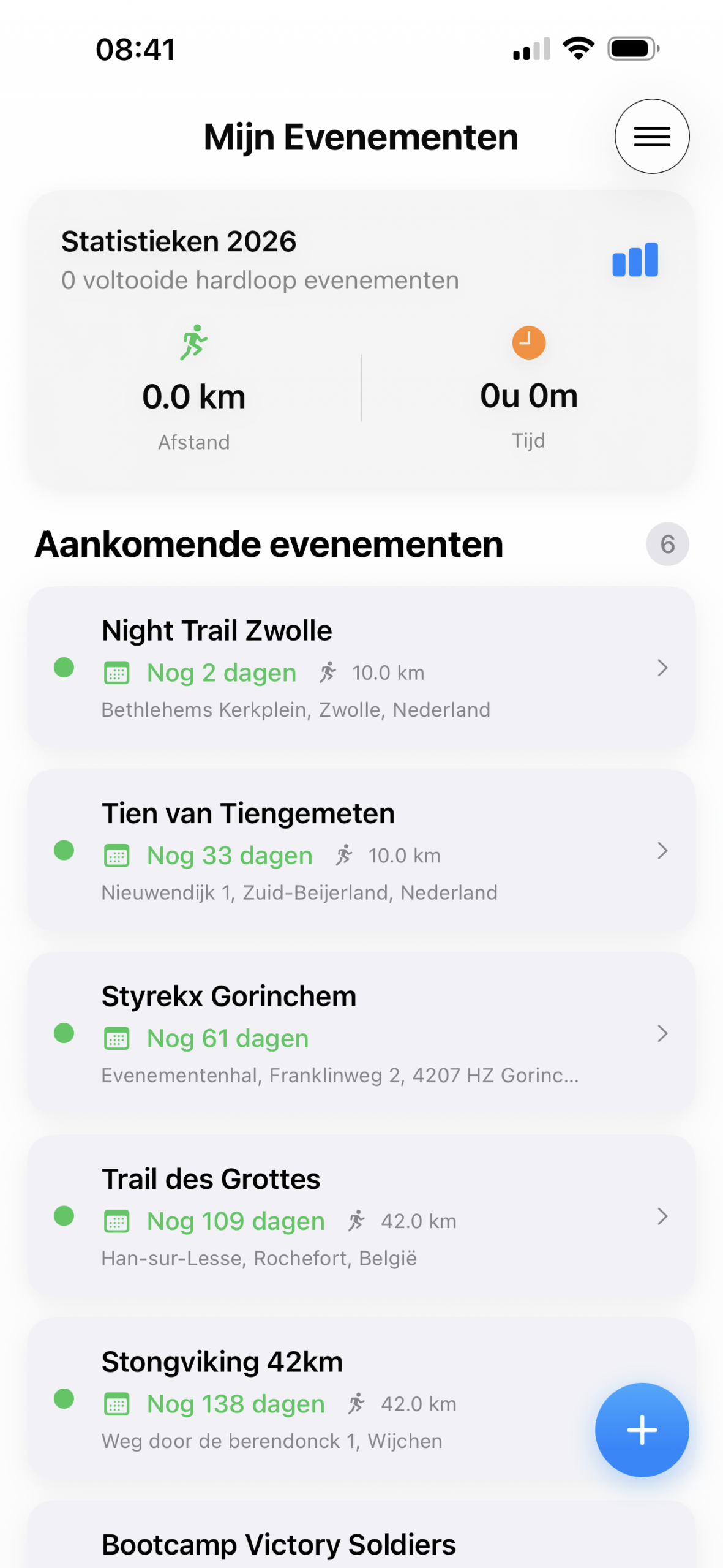This screenshot has width=723, height=1568.
Task: Add a new event with the plus button
Action: [x=642, y=1430]
